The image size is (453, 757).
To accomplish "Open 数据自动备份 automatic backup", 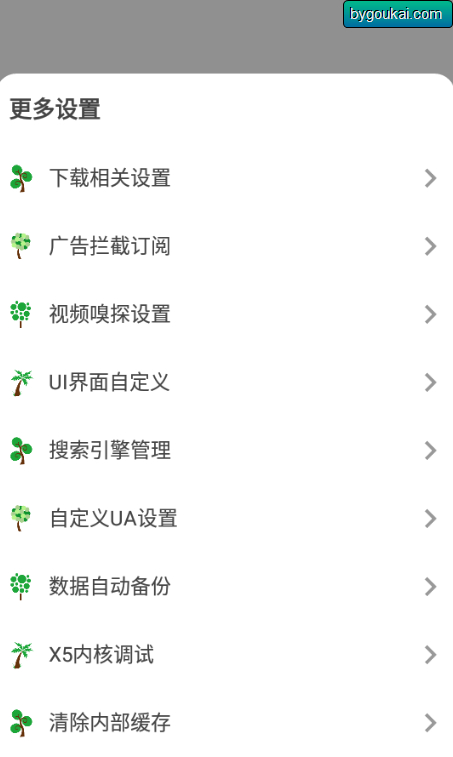I will tap(226, 587).
